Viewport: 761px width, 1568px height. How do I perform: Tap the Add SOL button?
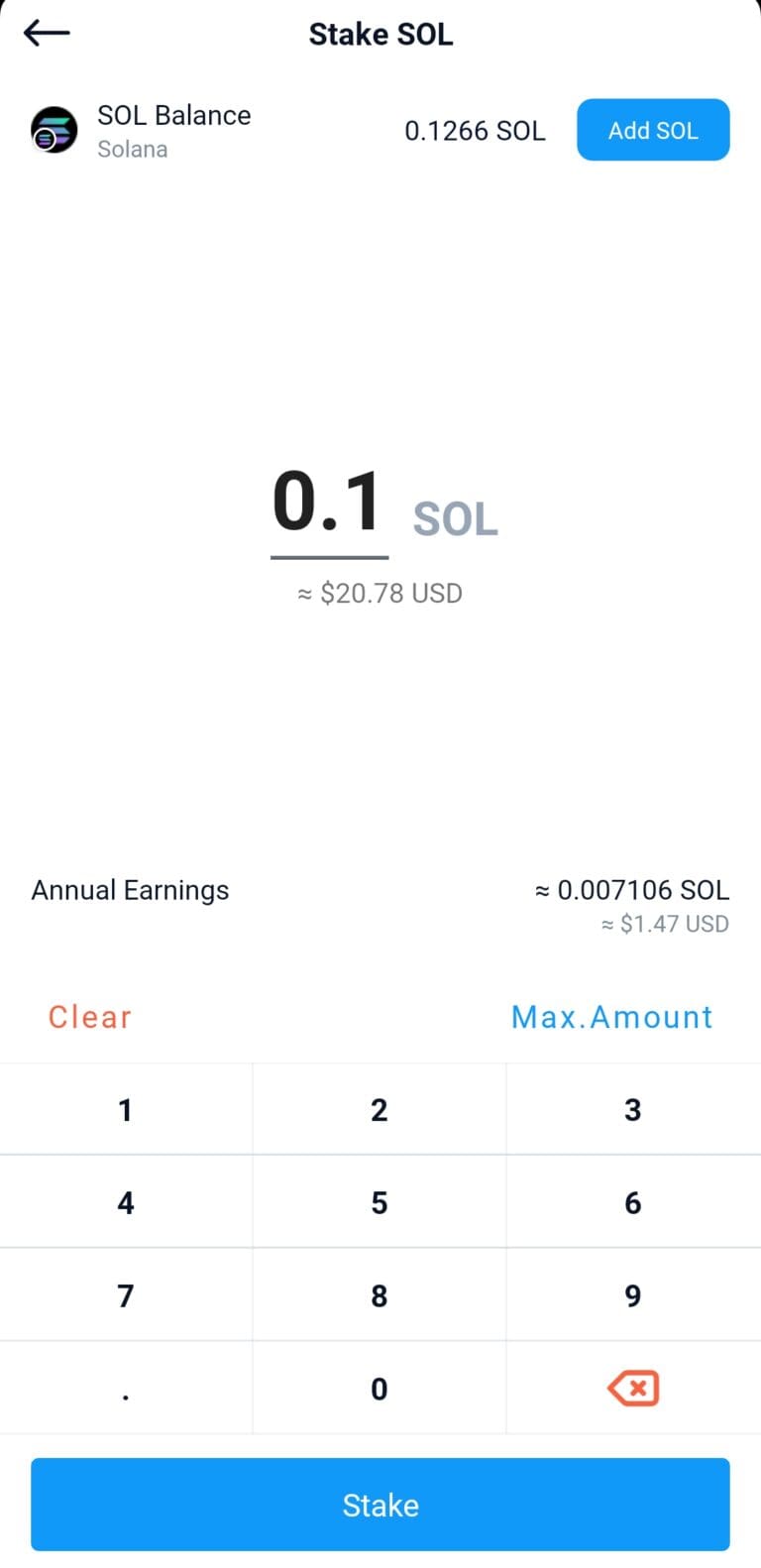652,129
